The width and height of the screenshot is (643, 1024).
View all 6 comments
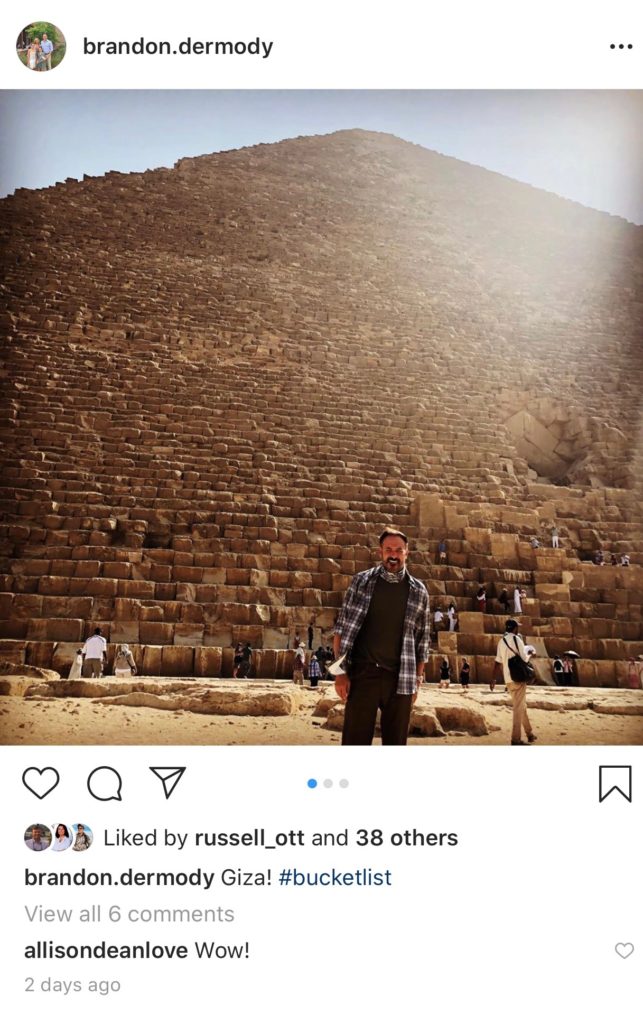tap(129, 913)
